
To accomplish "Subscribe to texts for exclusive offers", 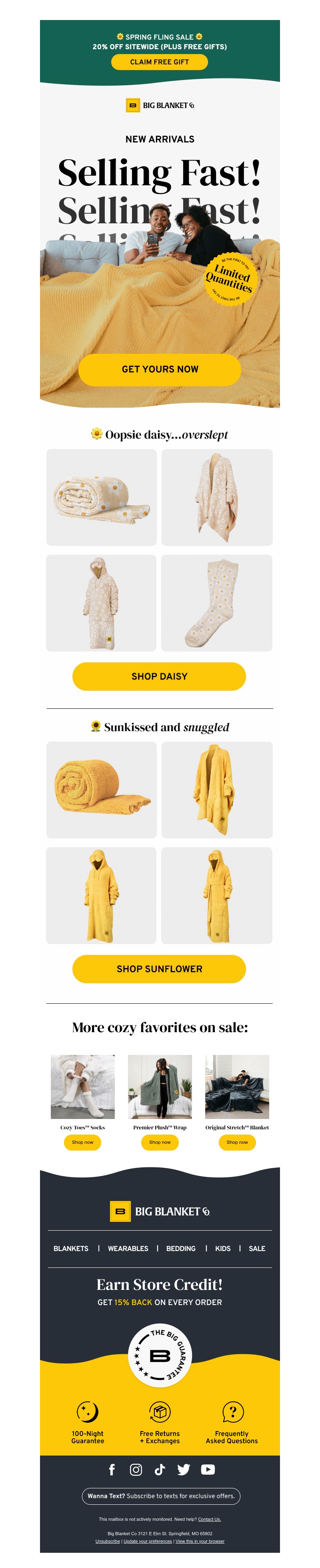I will point(161,1496).
